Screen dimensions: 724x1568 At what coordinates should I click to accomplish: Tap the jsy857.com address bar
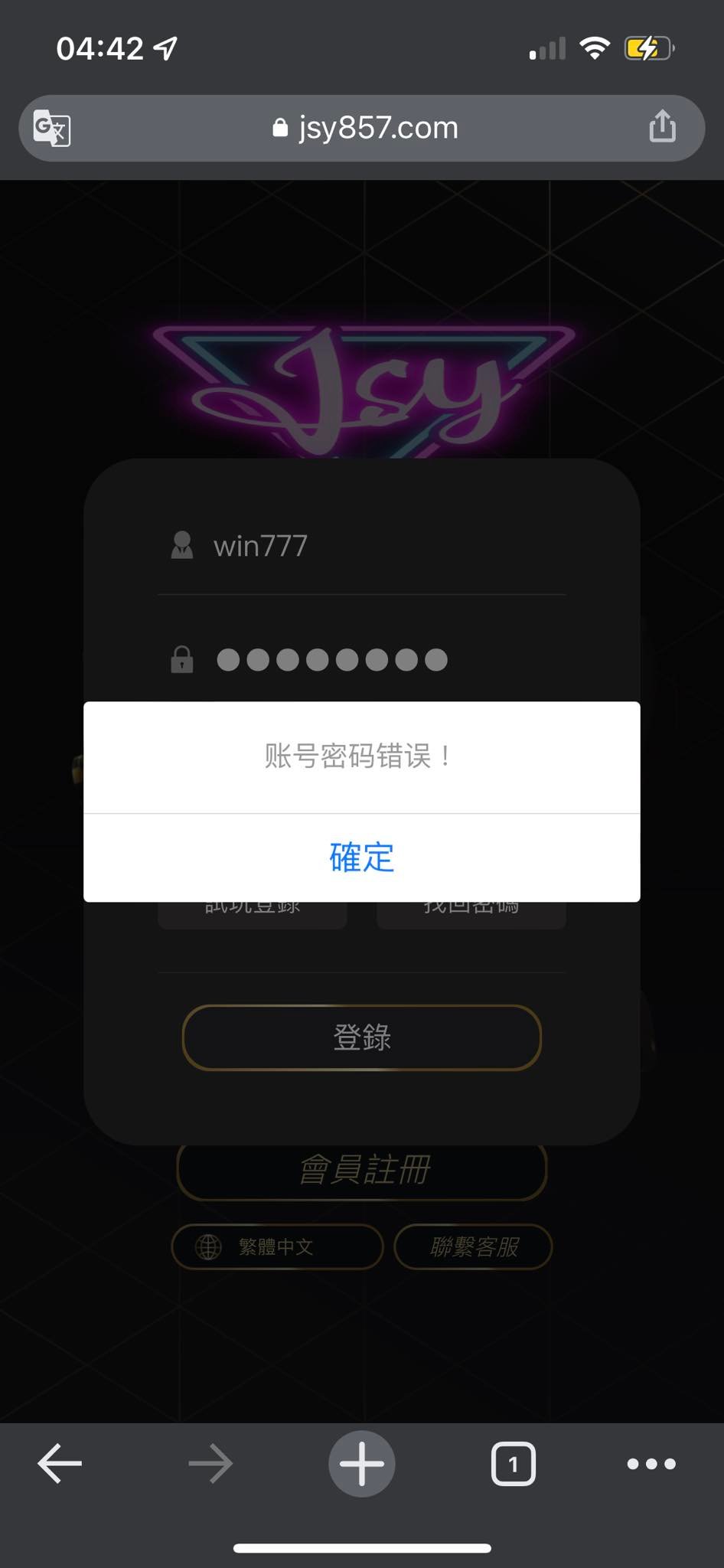tap(364, 128)
